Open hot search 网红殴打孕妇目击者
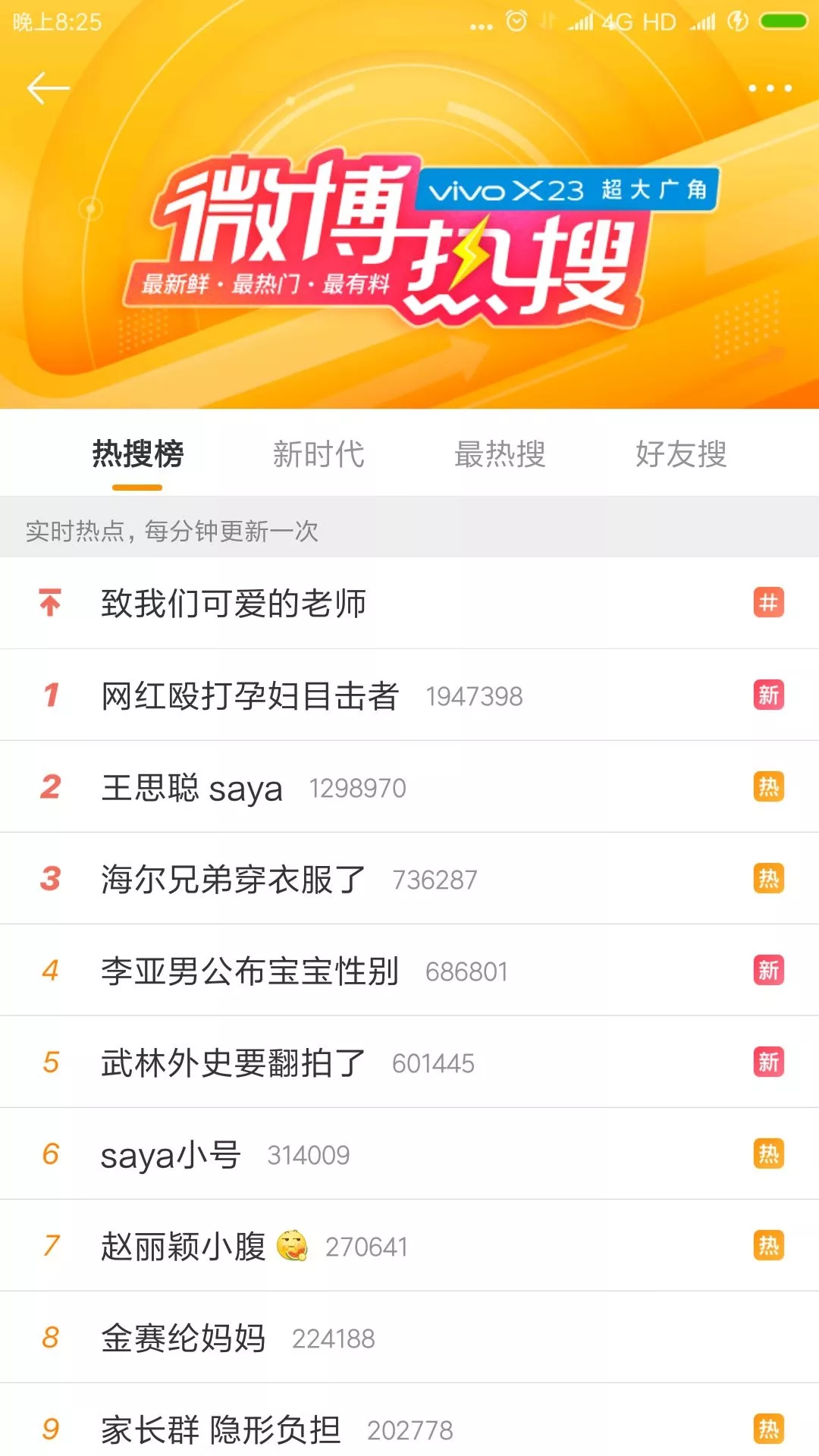 click(250, 695)
